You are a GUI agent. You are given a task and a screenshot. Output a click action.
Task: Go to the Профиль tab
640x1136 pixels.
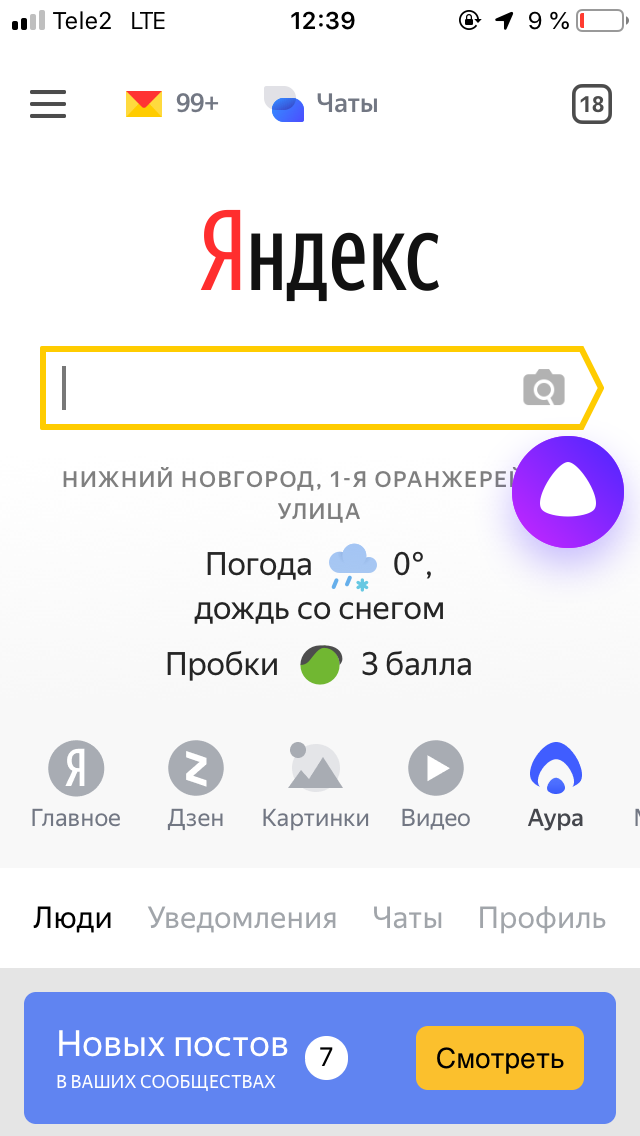(x=541, y=918)
